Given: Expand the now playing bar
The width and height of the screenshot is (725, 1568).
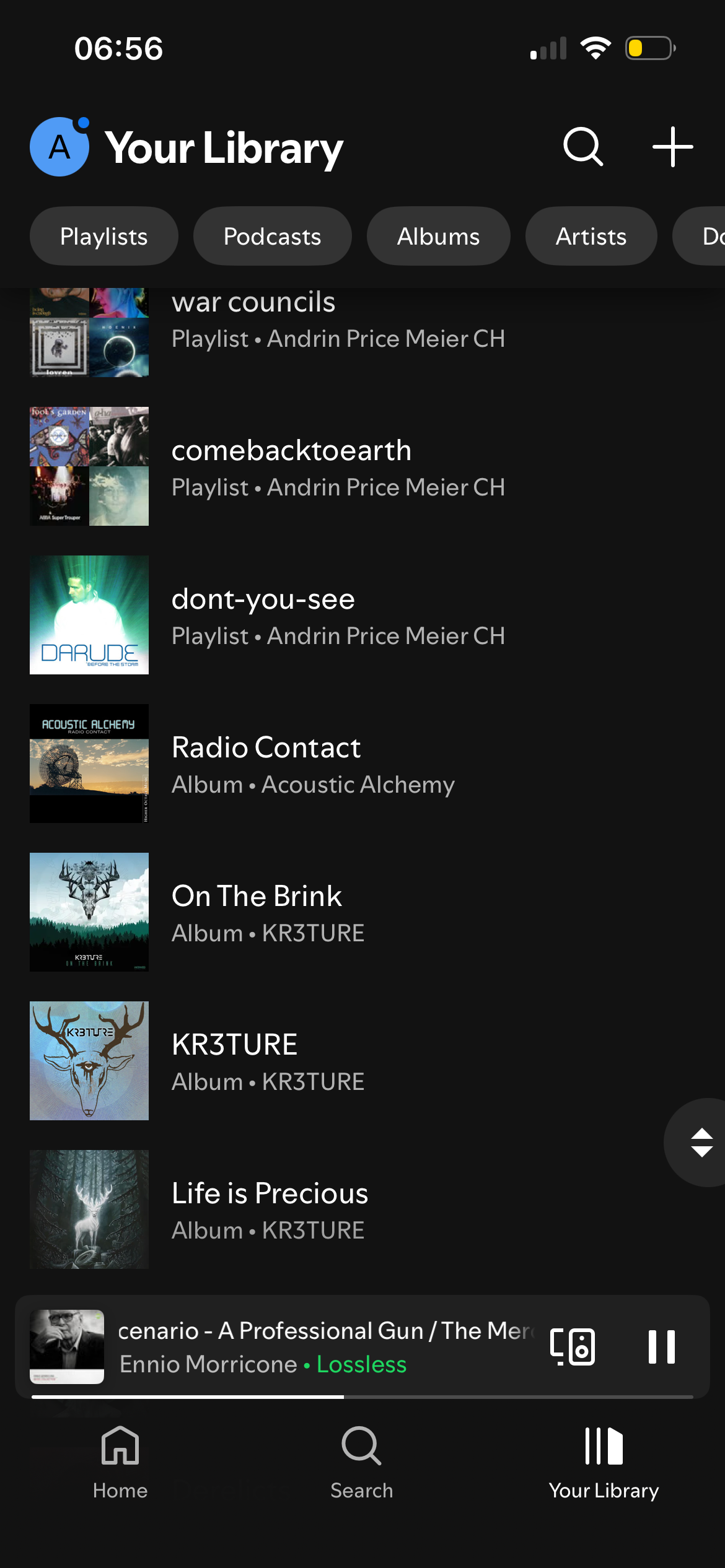Looking at the screenshot, I should tap(322, 1347).
